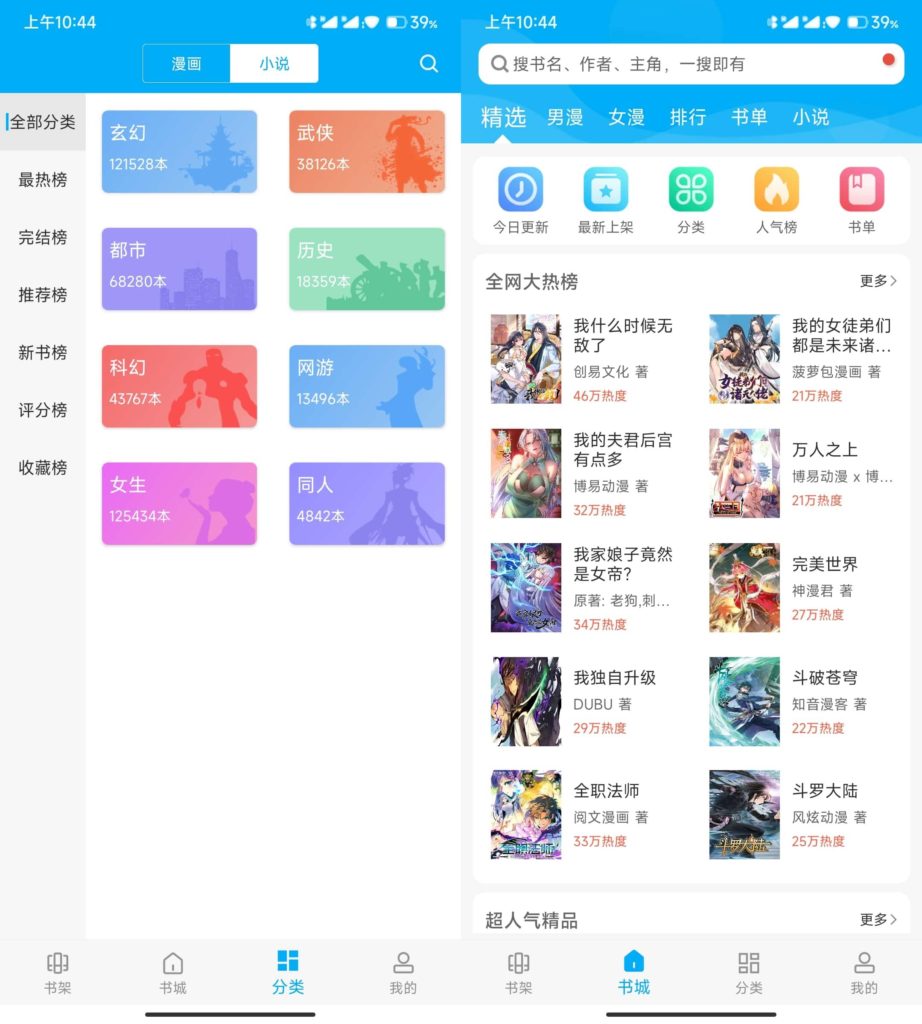Select 完结榜 in the side list

point(43,238)
